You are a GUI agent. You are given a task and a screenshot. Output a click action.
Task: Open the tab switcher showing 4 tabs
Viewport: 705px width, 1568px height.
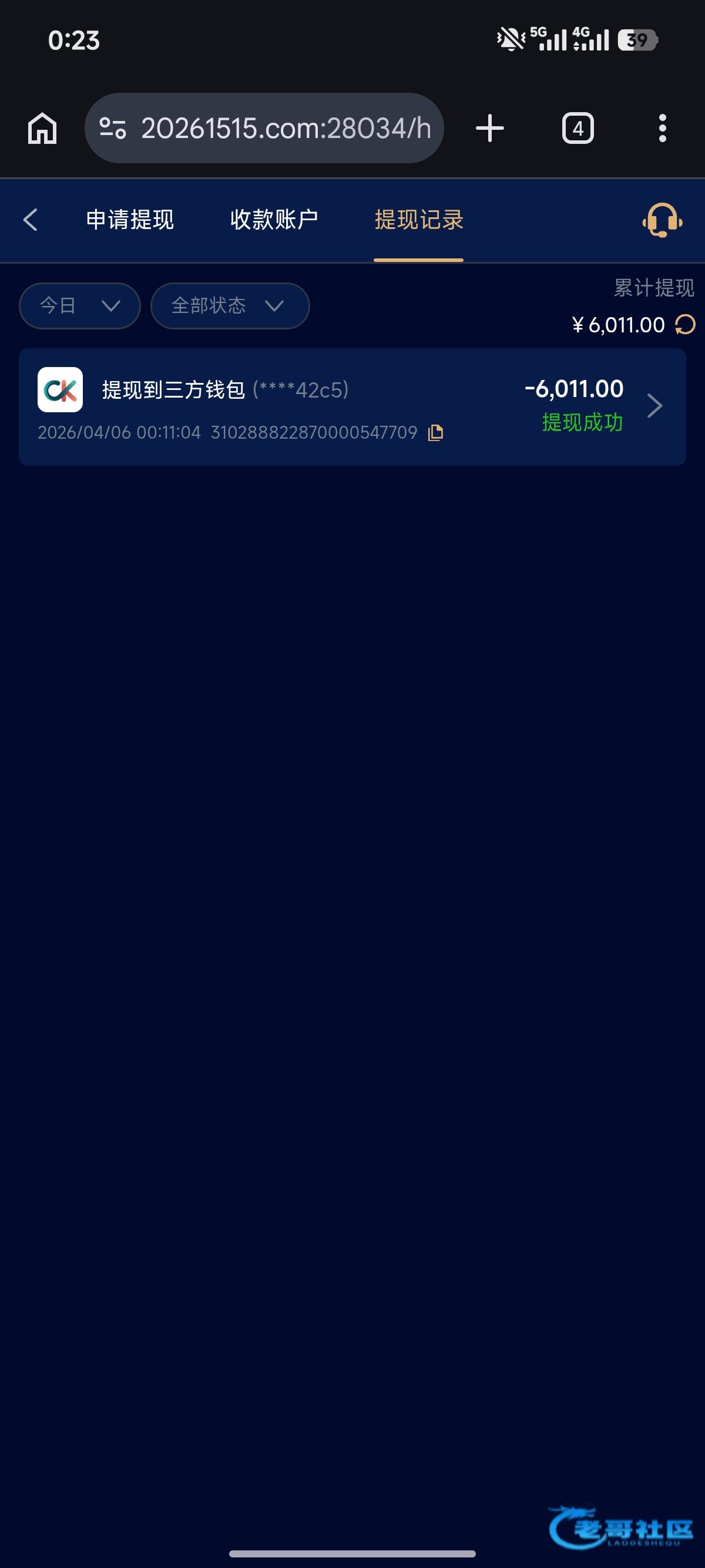click(577, 129)
